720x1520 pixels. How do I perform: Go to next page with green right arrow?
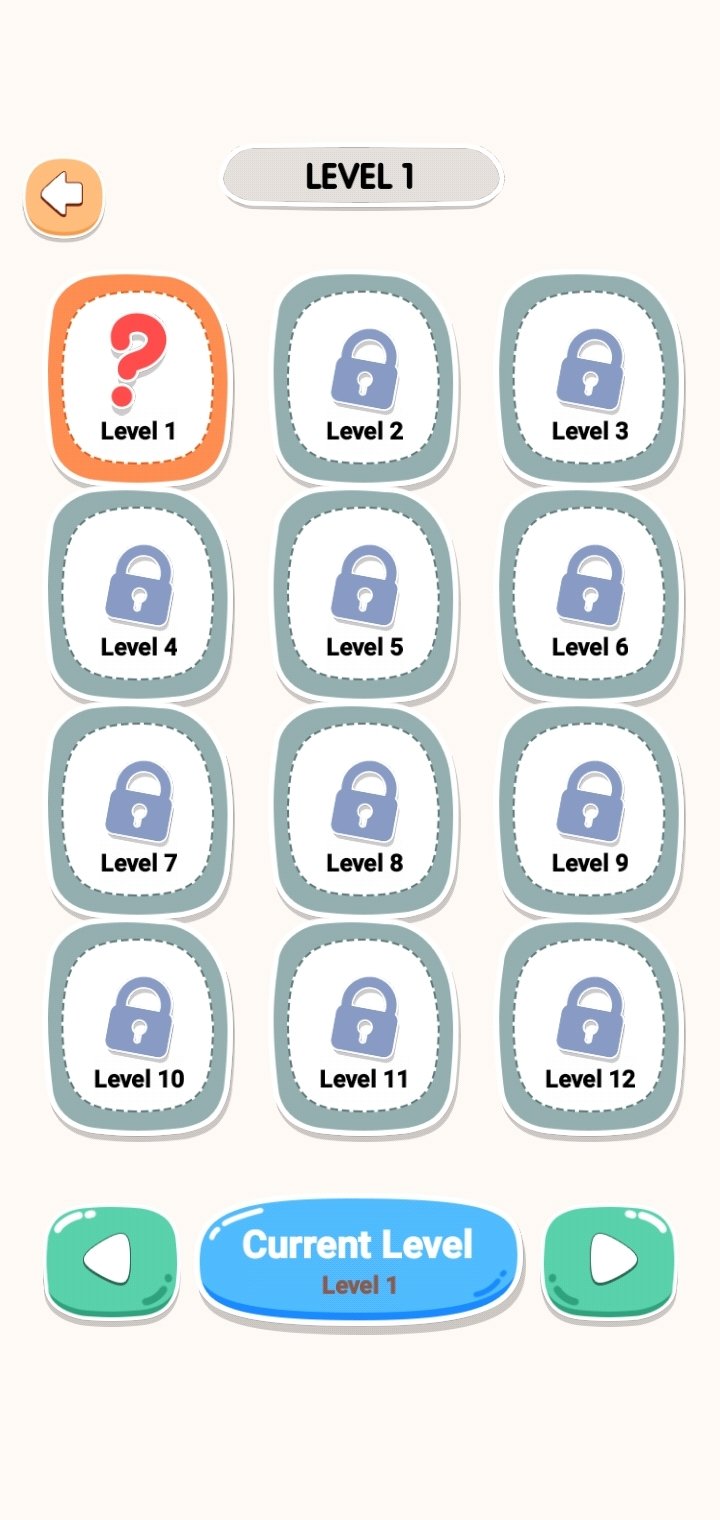[x=609, y=1260]
